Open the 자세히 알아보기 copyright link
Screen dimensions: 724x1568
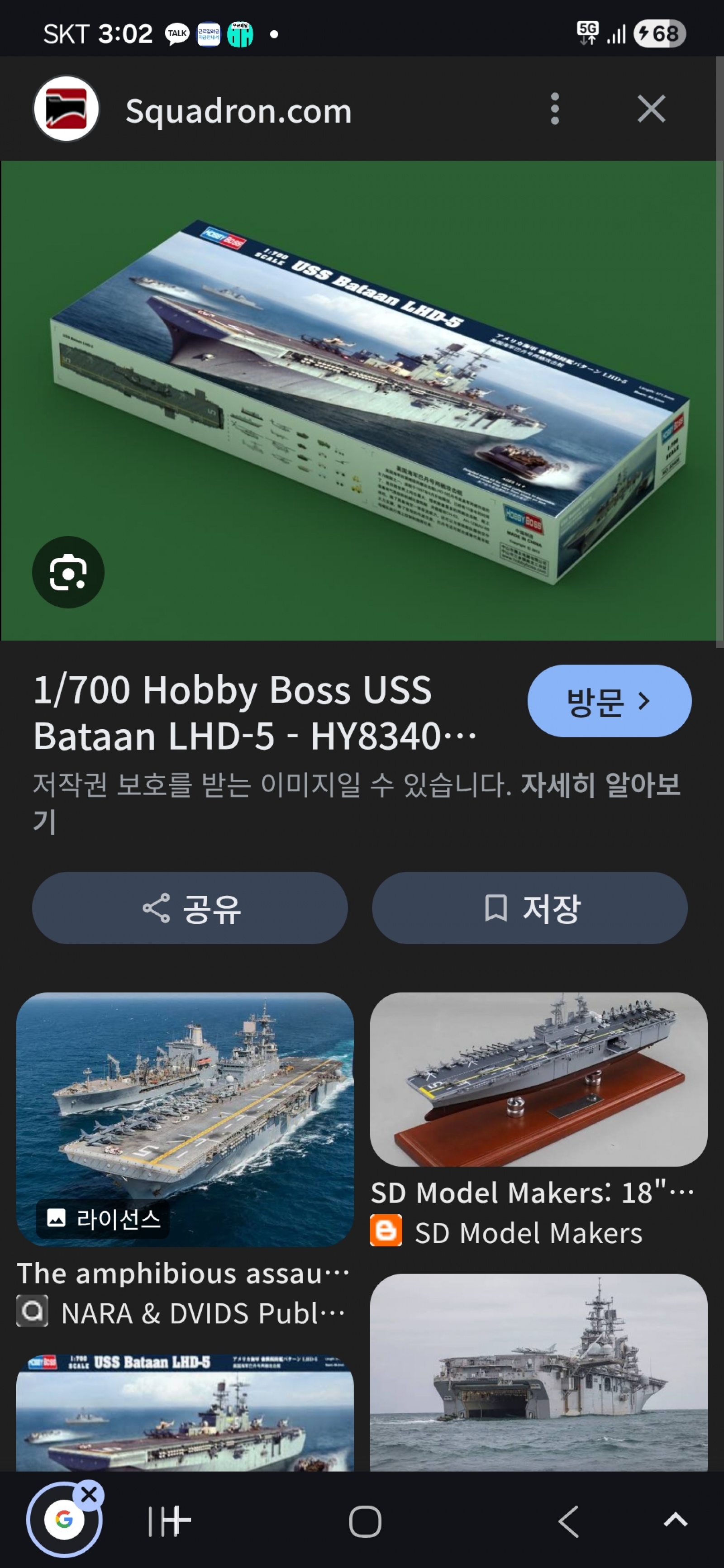[x=600, y=784]
